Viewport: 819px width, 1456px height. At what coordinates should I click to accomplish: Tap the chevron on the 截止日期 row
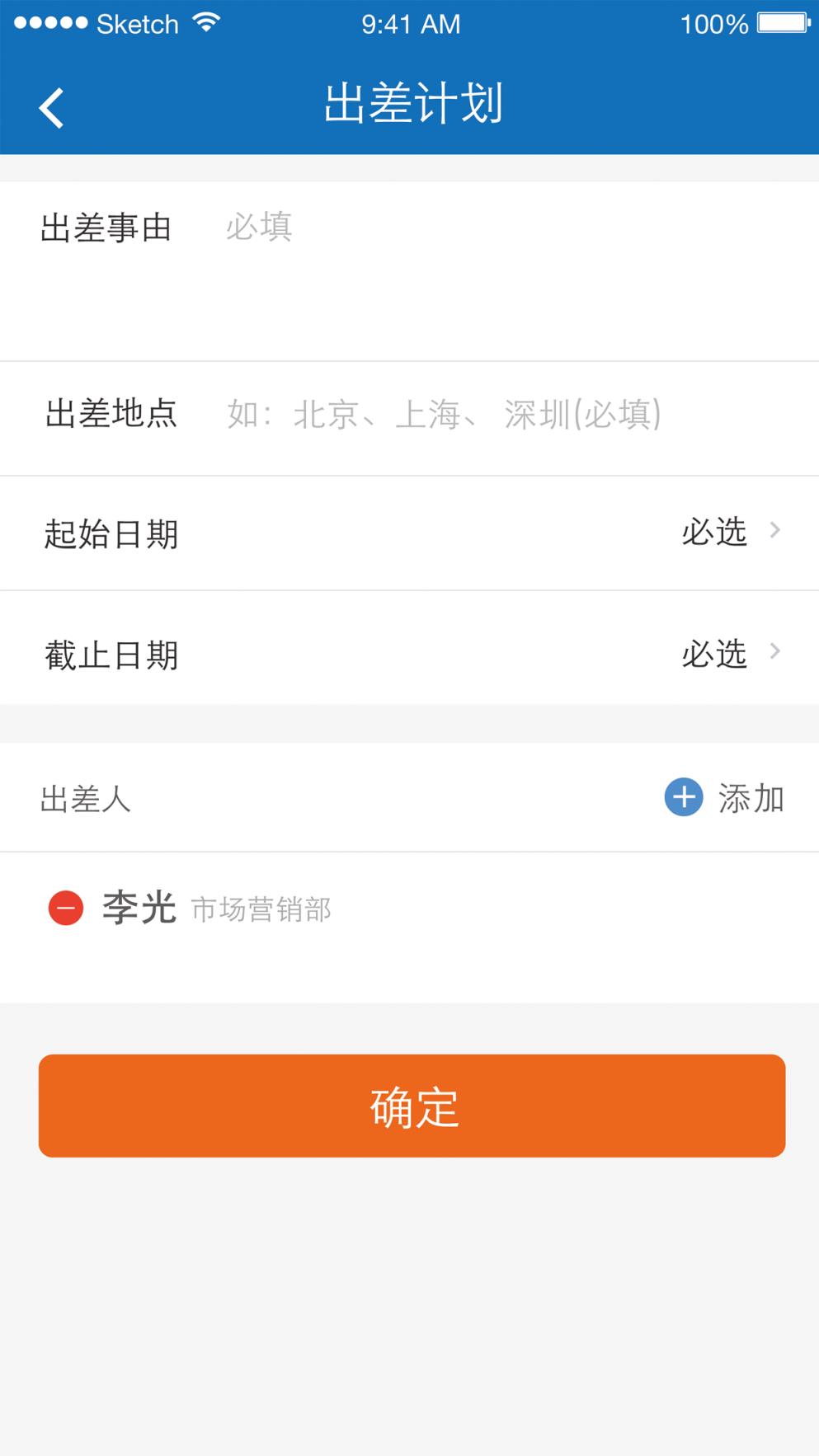coord(774,651)
